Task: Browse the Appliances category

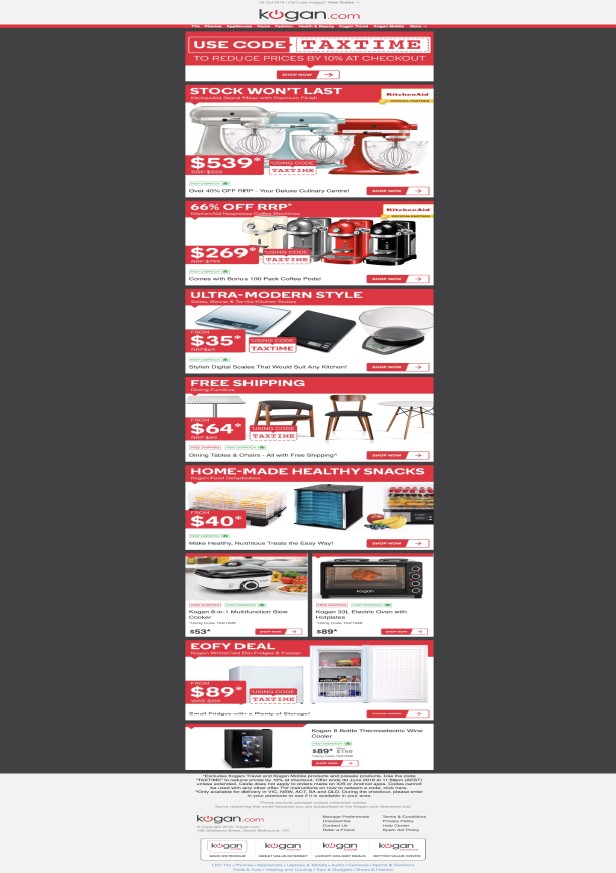Action: 239,26
